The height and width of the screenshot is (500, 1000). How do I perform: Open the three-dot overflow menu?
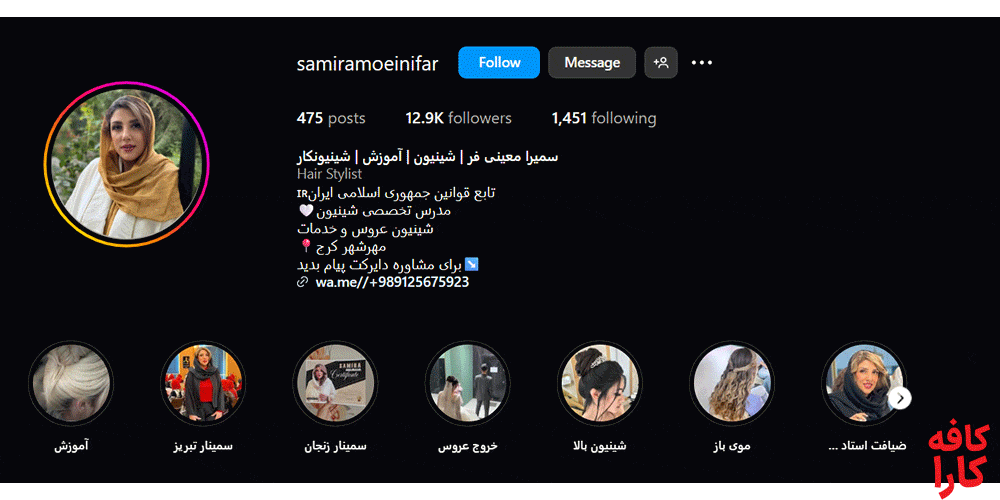tap(702, 62)
